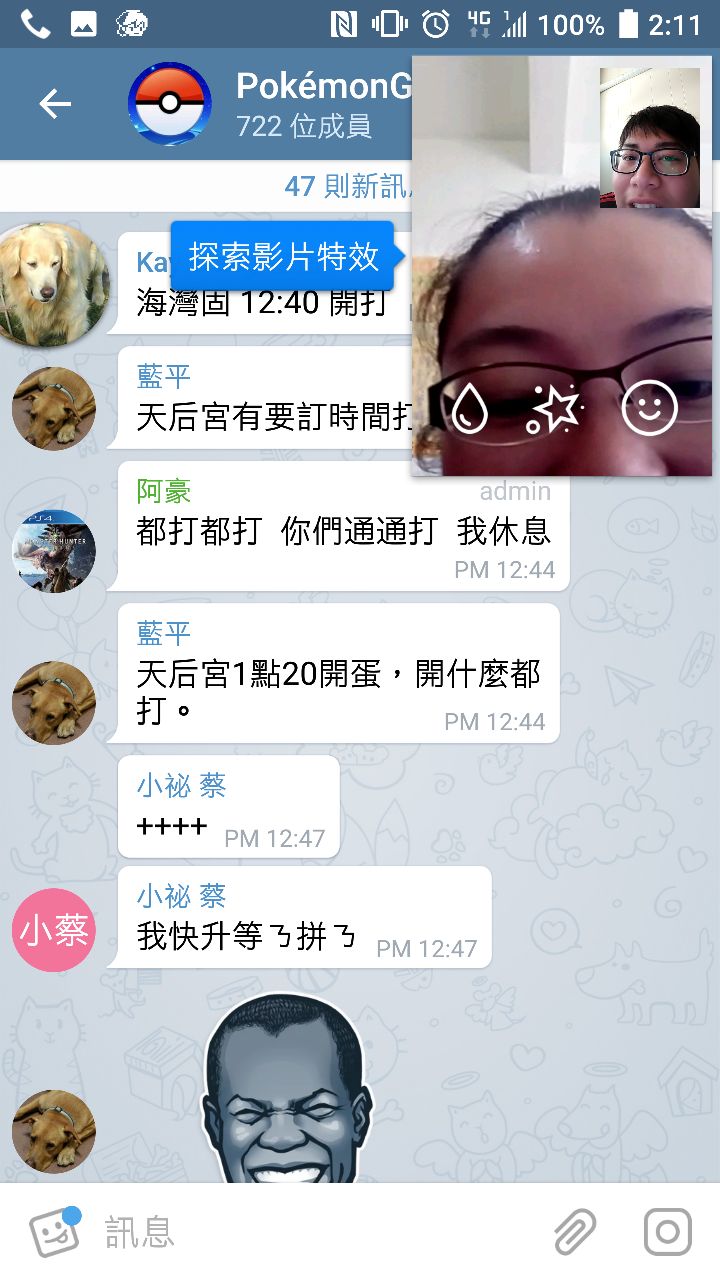Open the sticker and emoji panel
720x1280 pixels.
(x=55, y=1232)
